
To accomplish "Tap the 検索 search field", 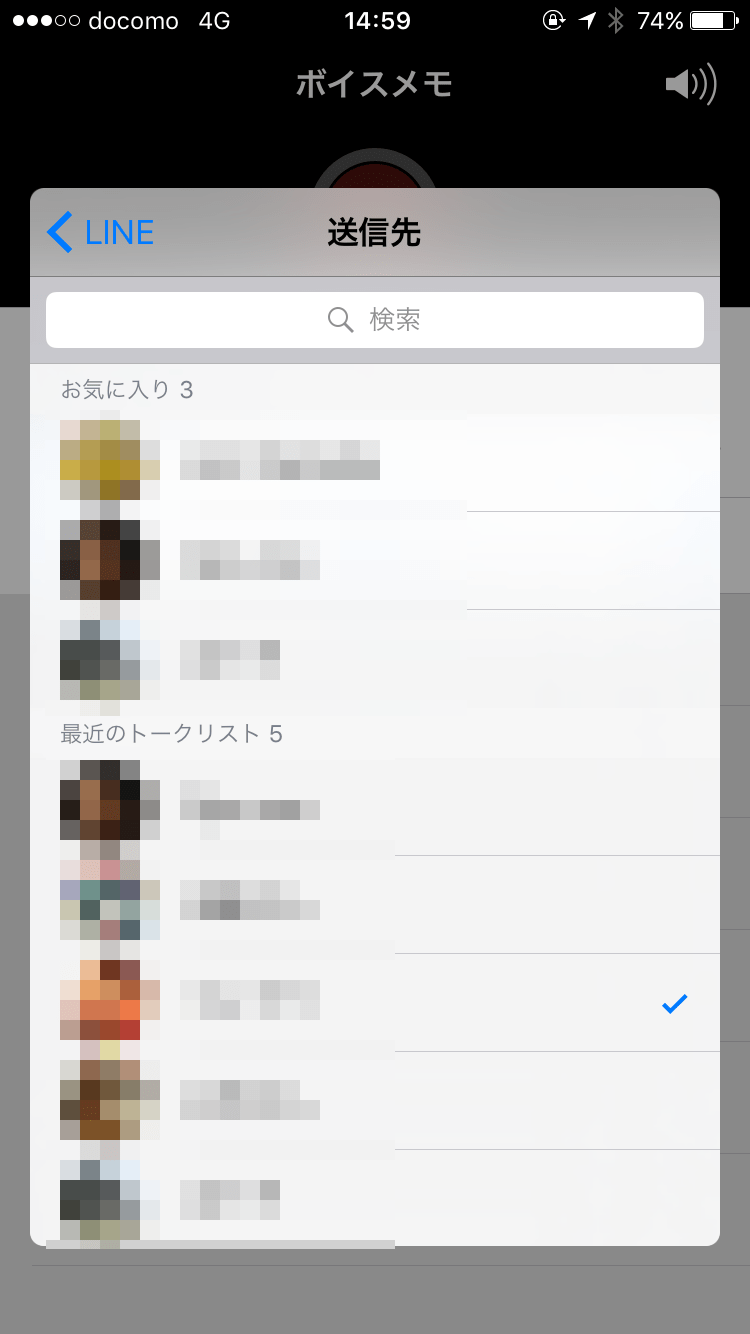I will (375, 319).
